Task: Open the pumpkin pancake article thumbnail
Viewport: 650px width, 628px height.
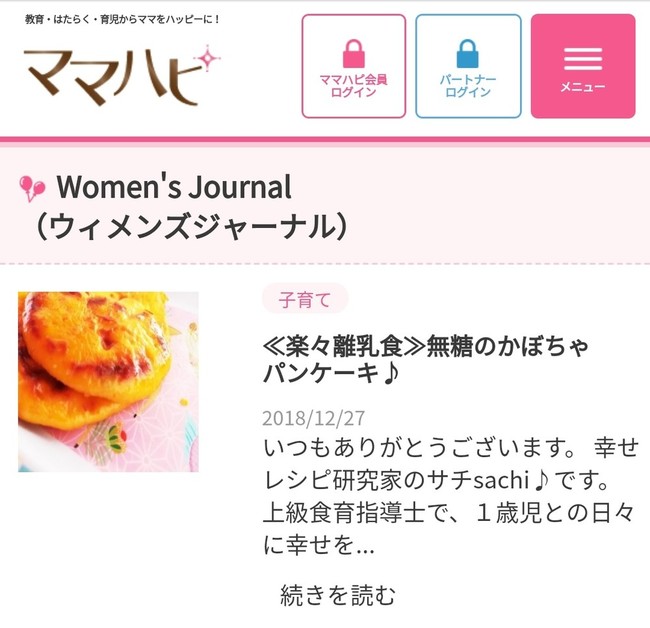Action: point(108,381)
